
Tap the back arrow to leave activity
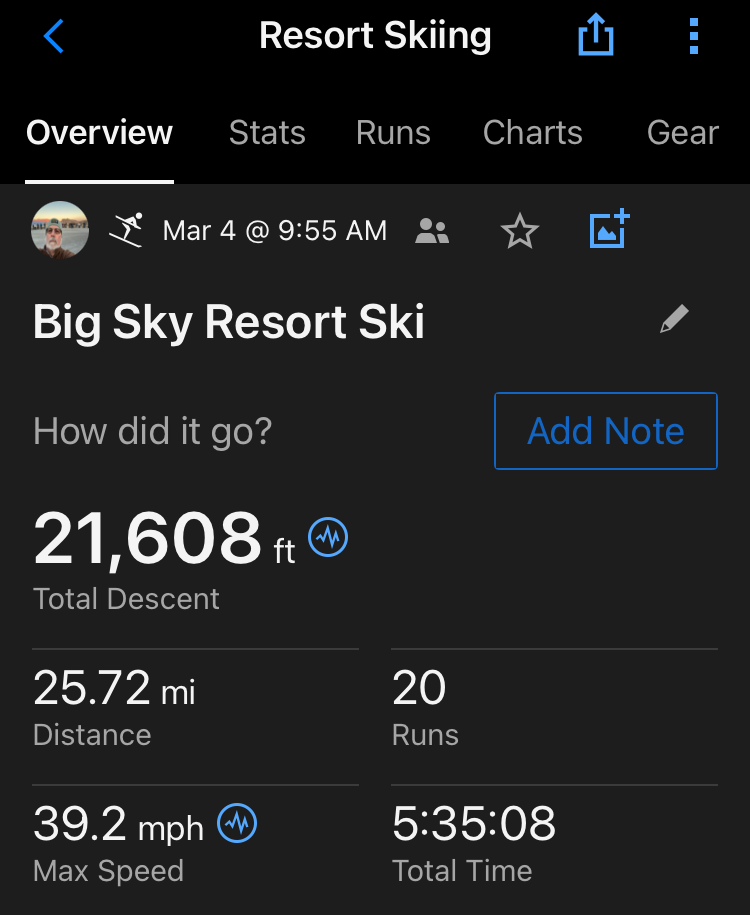pyautogui.click(x=53, y=35)
